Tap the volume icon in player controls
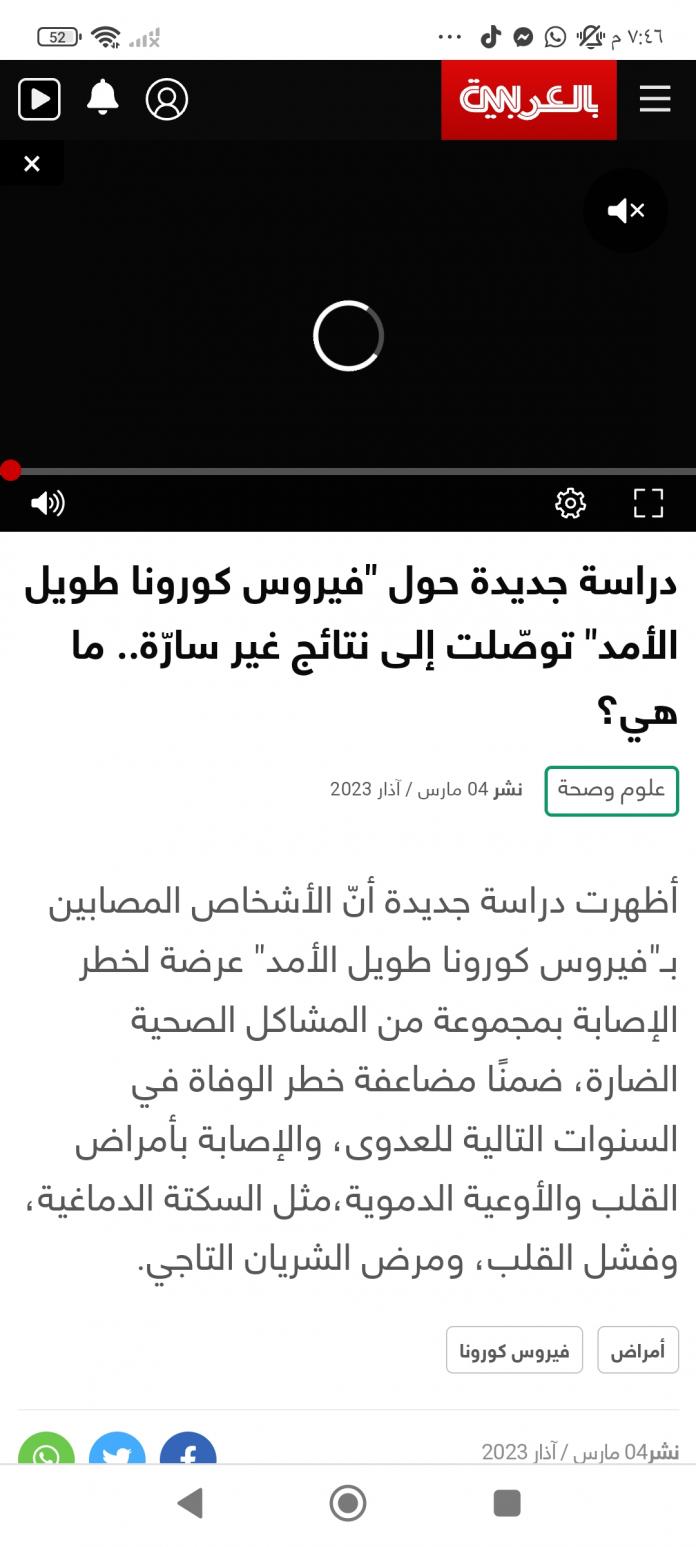This screenshot has height=1547, width=696. point(47,503)
